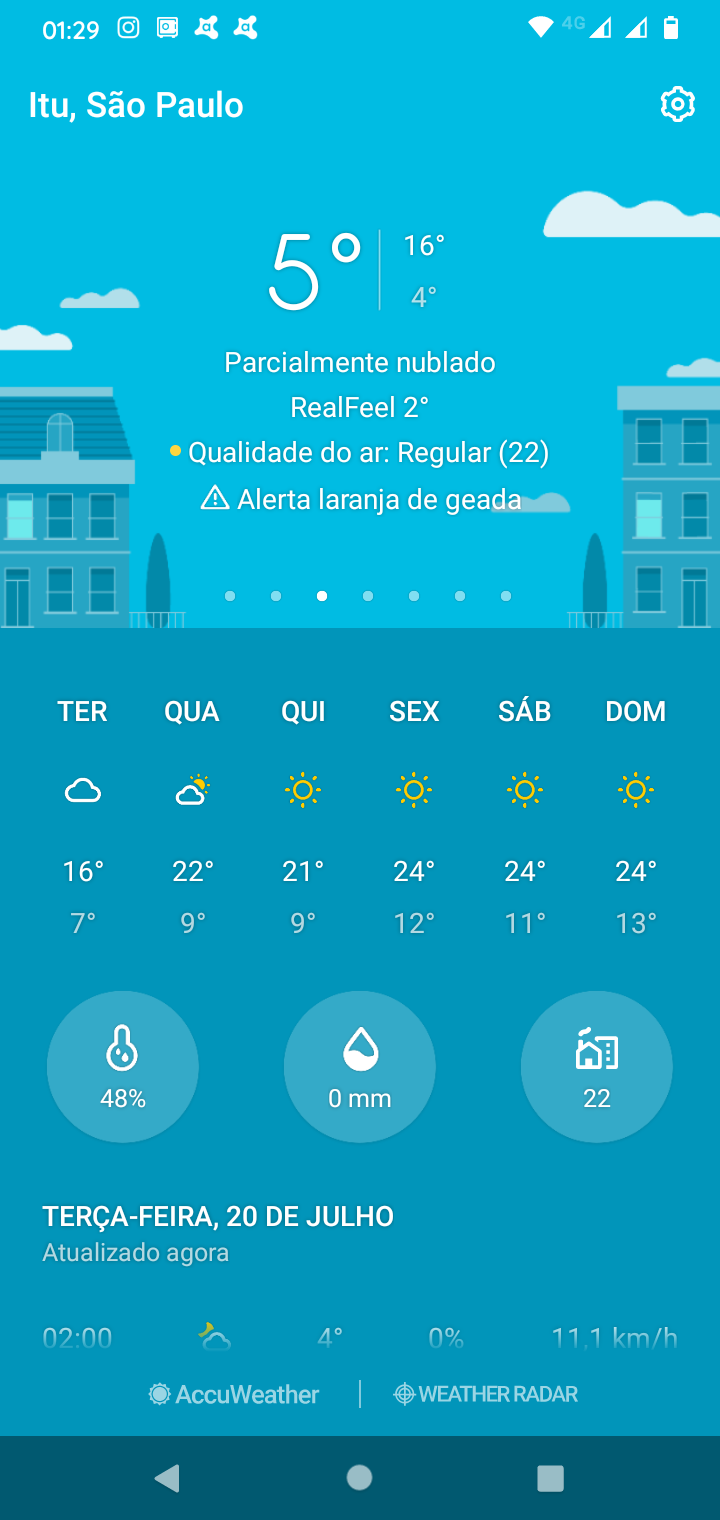This screenshot has width=720, height=1520.
Task: Open the AccuWeather link
Action: 234,1394
